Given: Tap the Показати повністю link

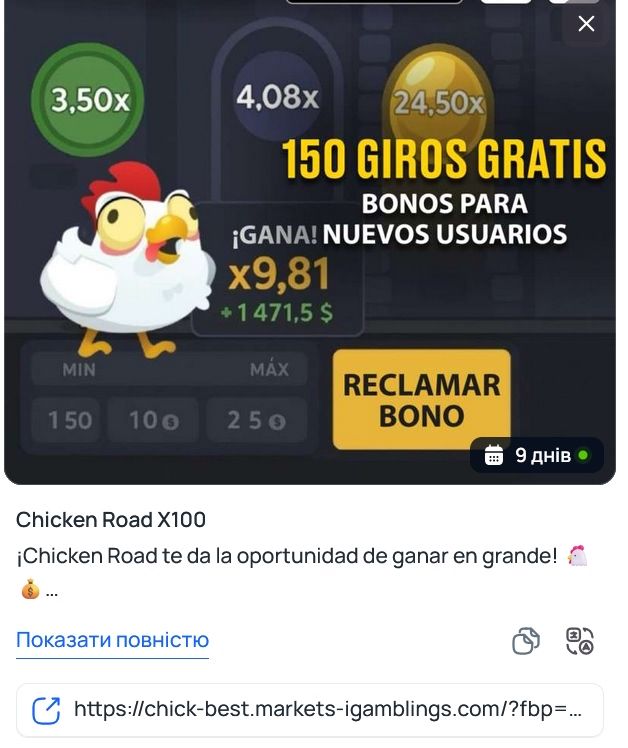Looking at the screenshot, I should point(112,640).
